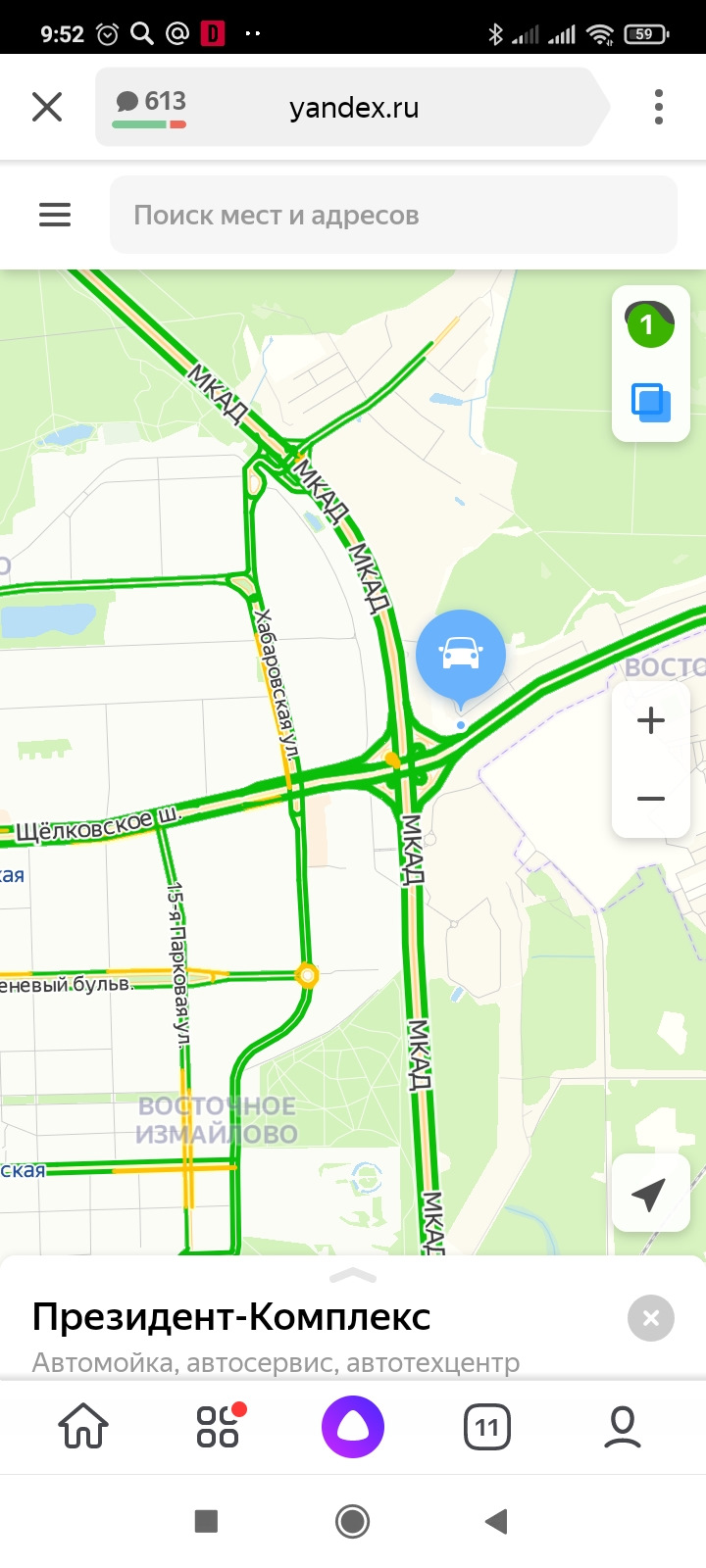Dismiss the Президент-Комплекс card
Screen dimensions: 706x1568
coord(651,1318)
